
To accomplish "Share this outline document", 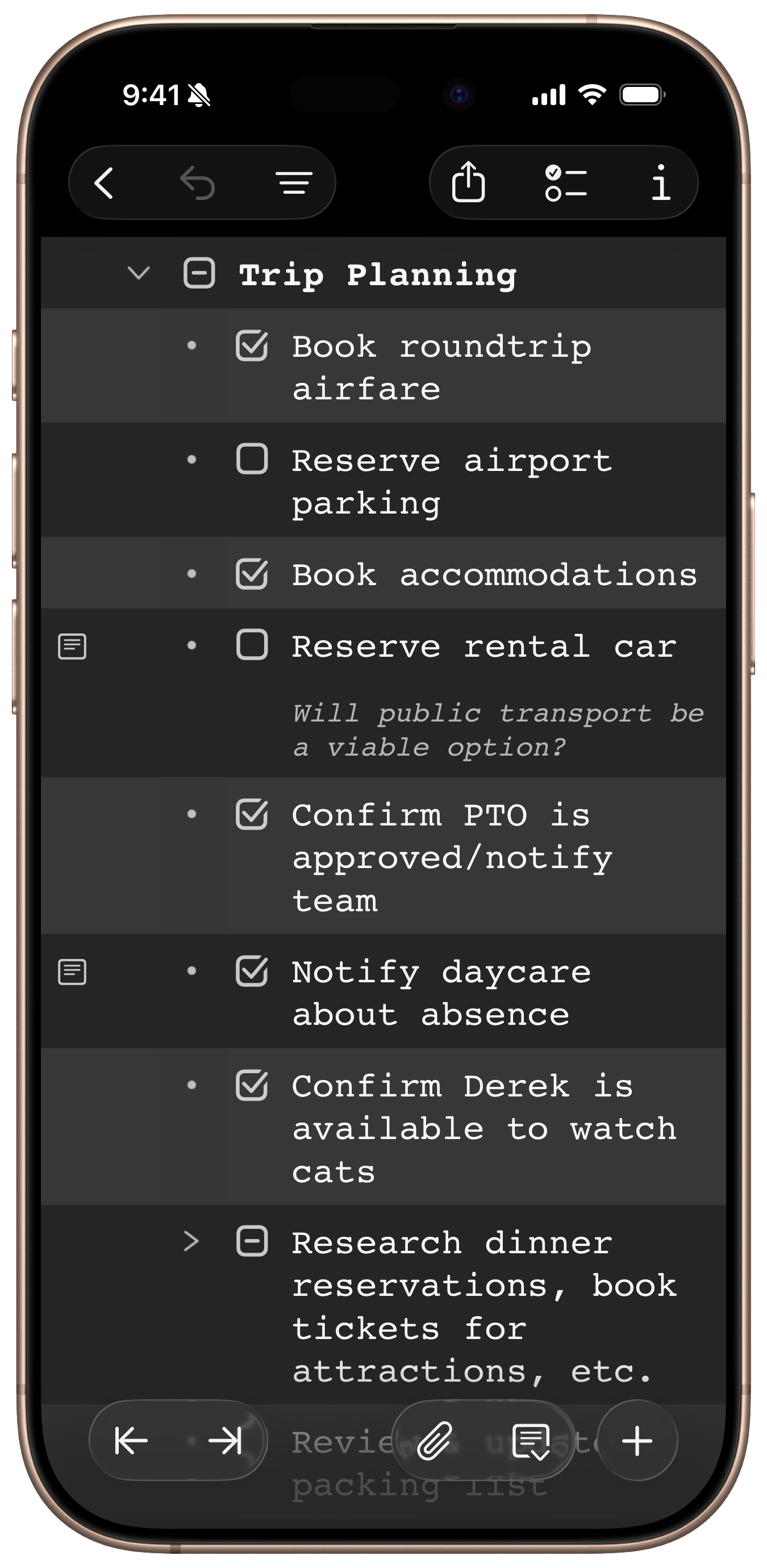I will pos(468,181).
